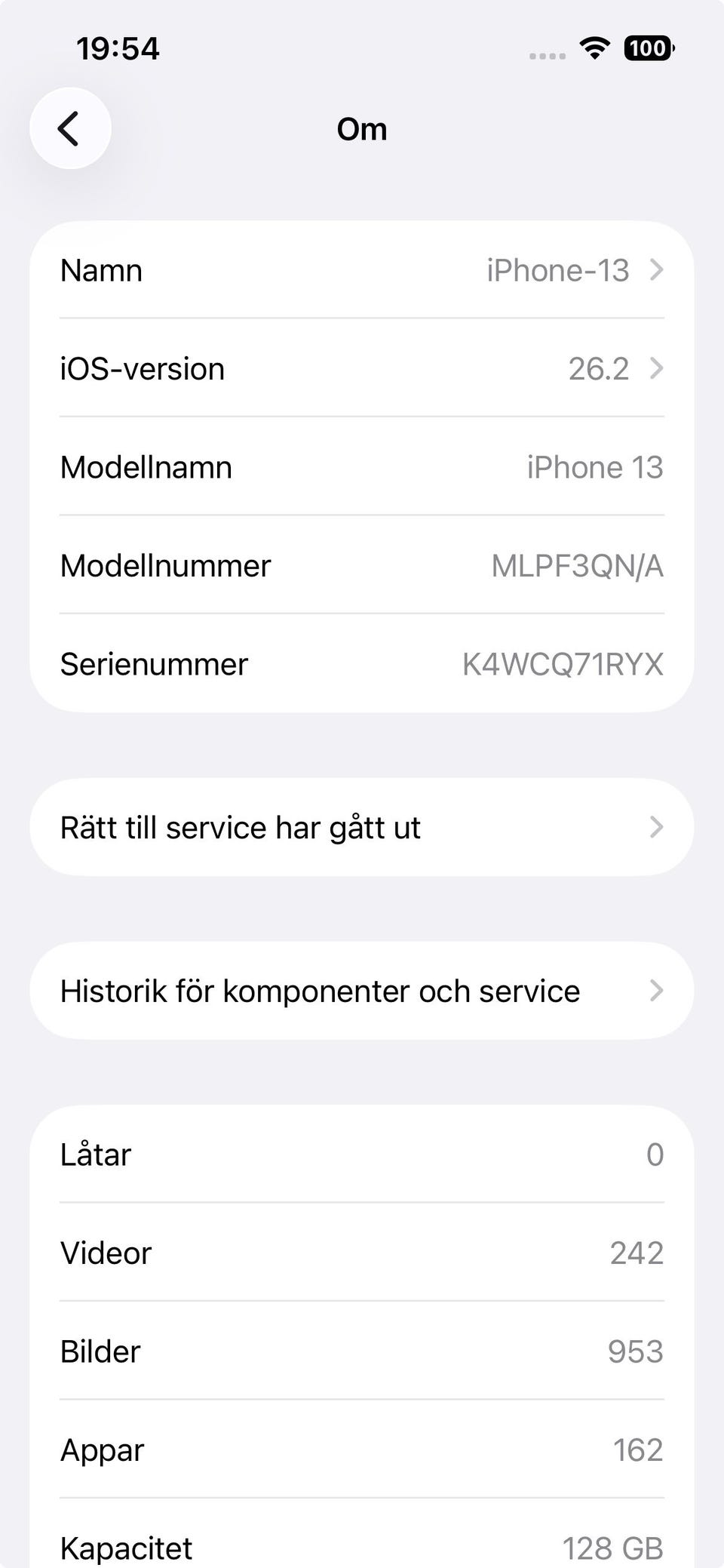Open Historik för komponenter och service
The height and width of the screenshot is (1568, 724).
tap(362, 991)
